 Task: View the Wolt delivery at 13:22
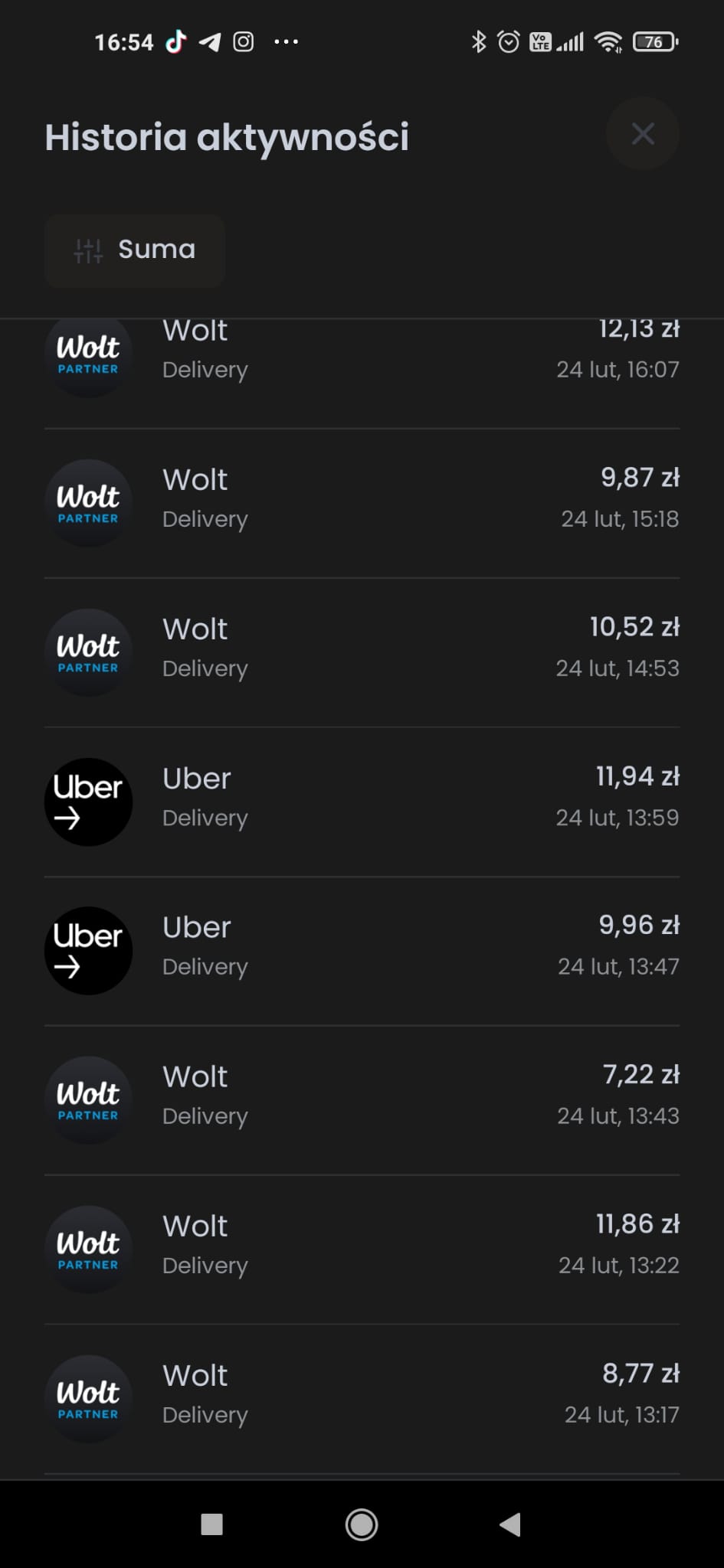pos(362,1249)
